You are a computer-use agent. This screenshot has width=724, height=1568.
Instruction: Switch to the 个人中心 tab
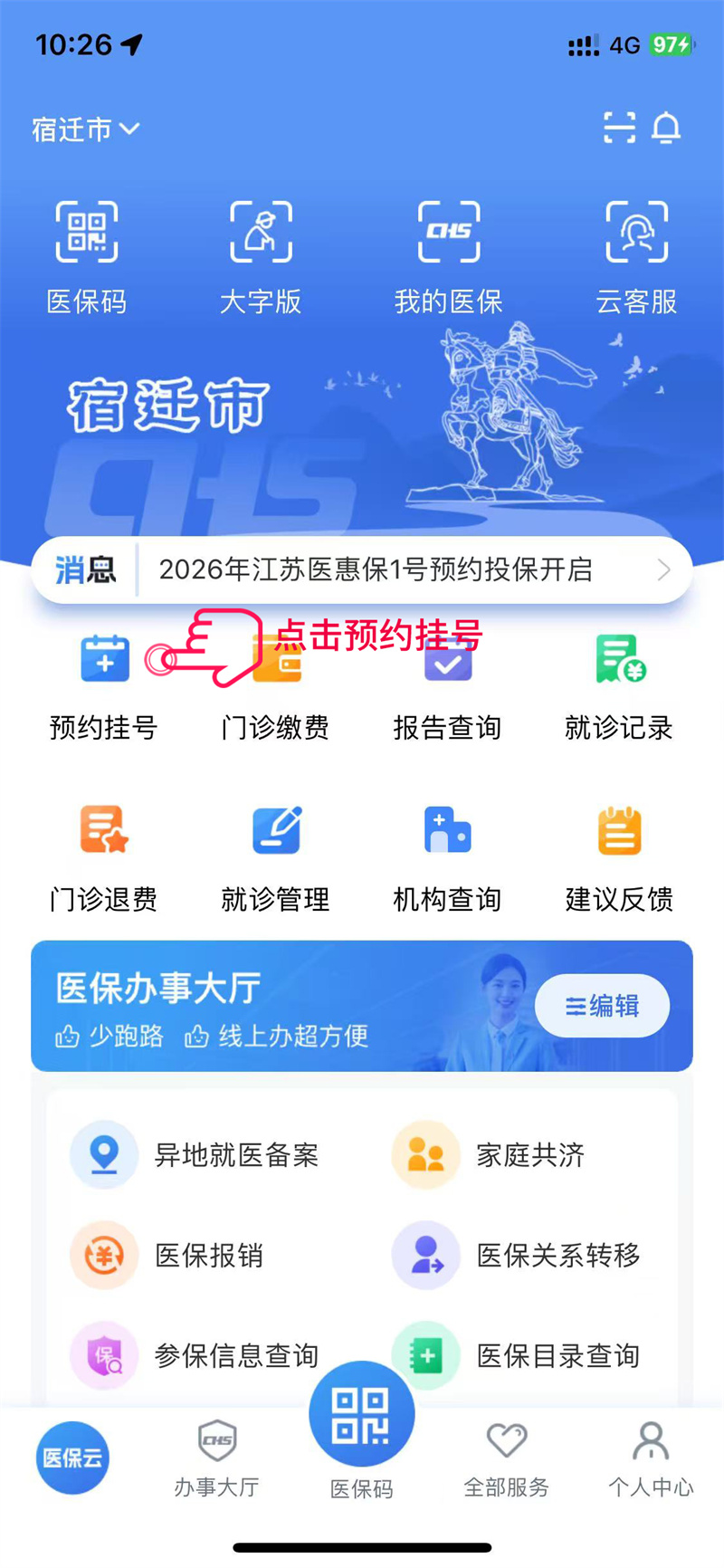point(650,1458)
